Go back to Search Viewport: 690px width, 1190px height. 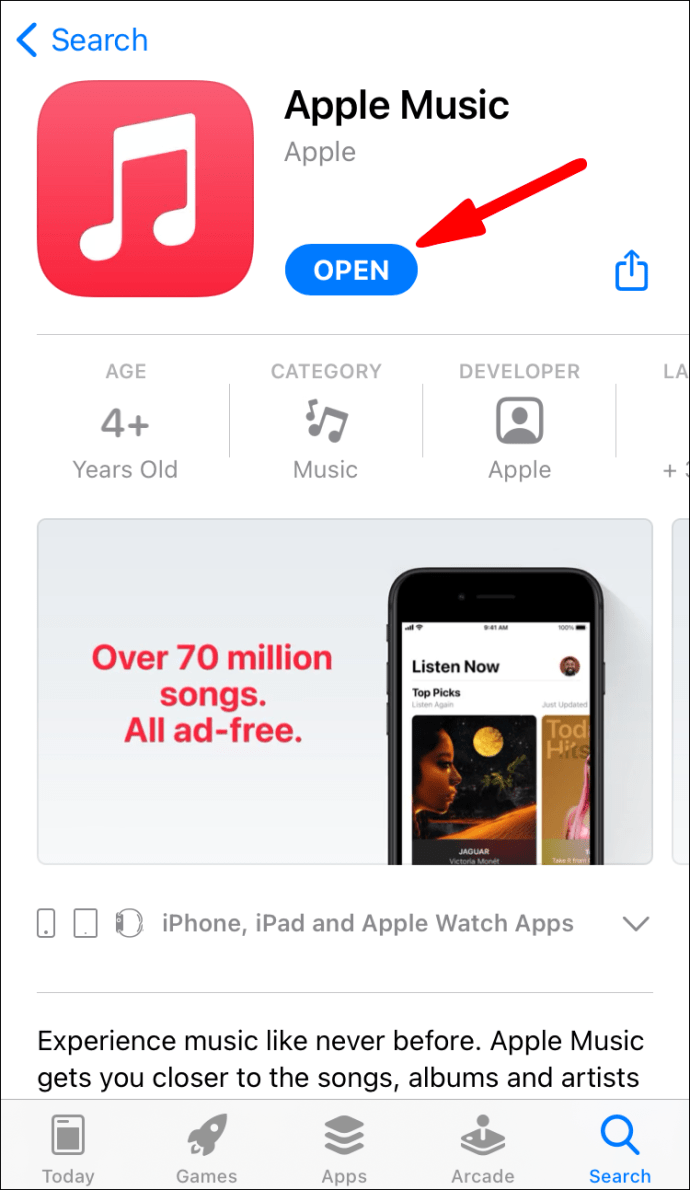coord(82,40)
